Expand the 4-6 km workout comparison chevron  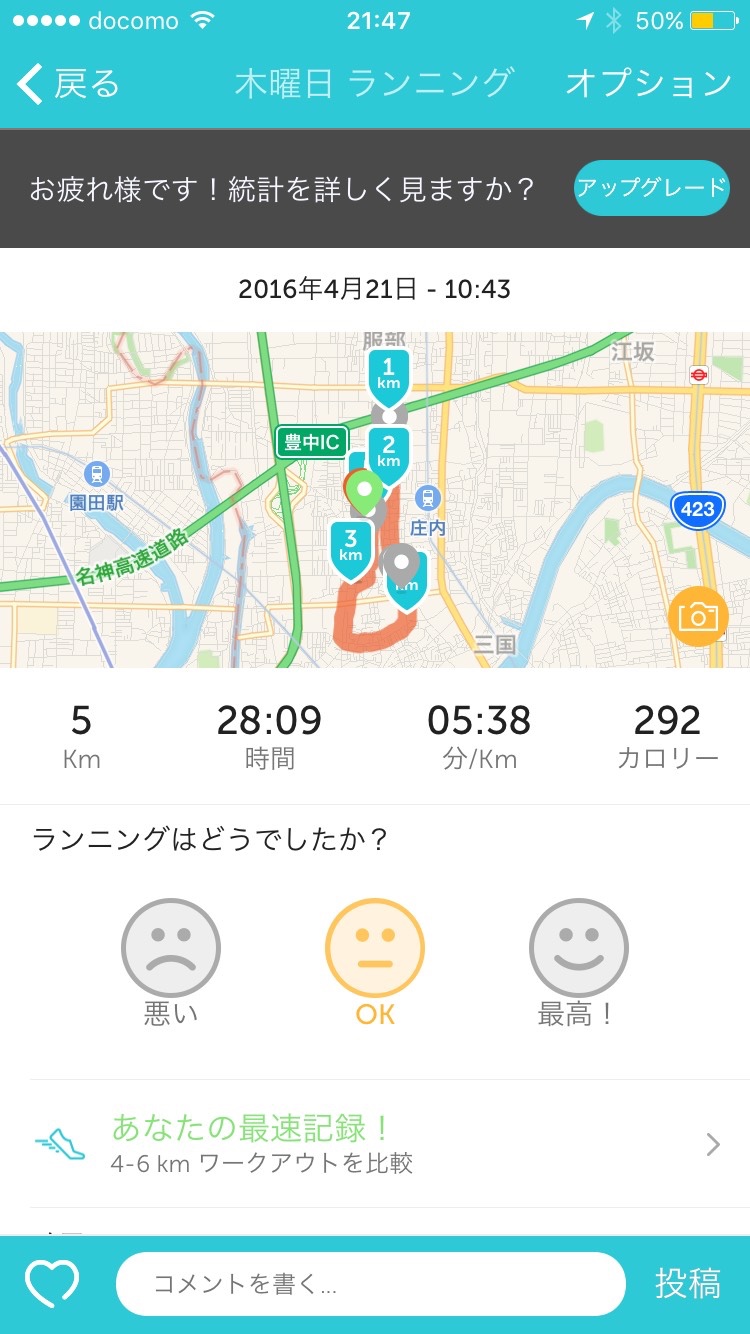[711, 1144]
